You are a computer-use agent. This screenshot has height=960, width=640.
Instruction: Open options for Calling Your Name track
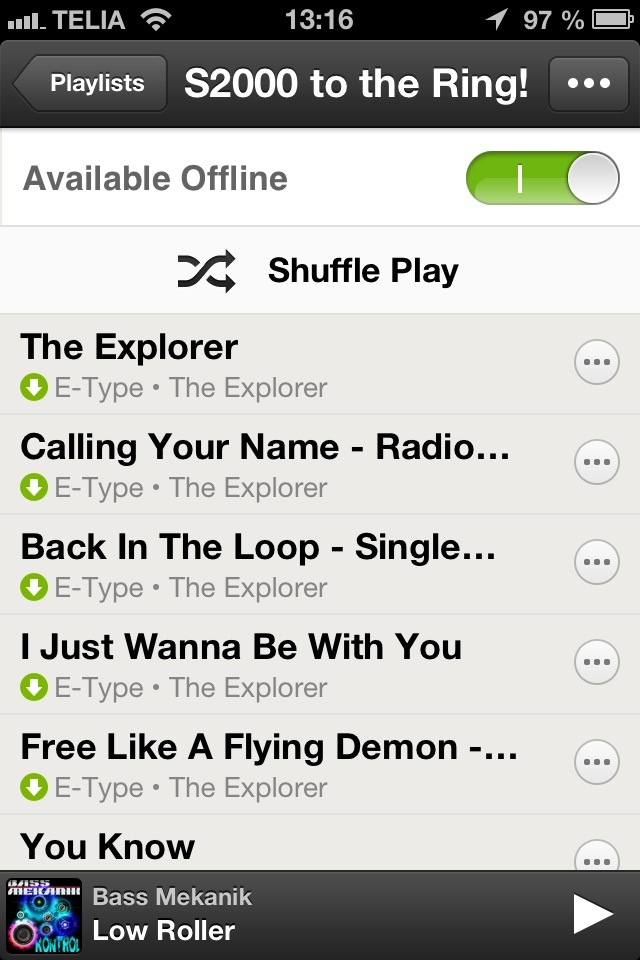(596, 463)
